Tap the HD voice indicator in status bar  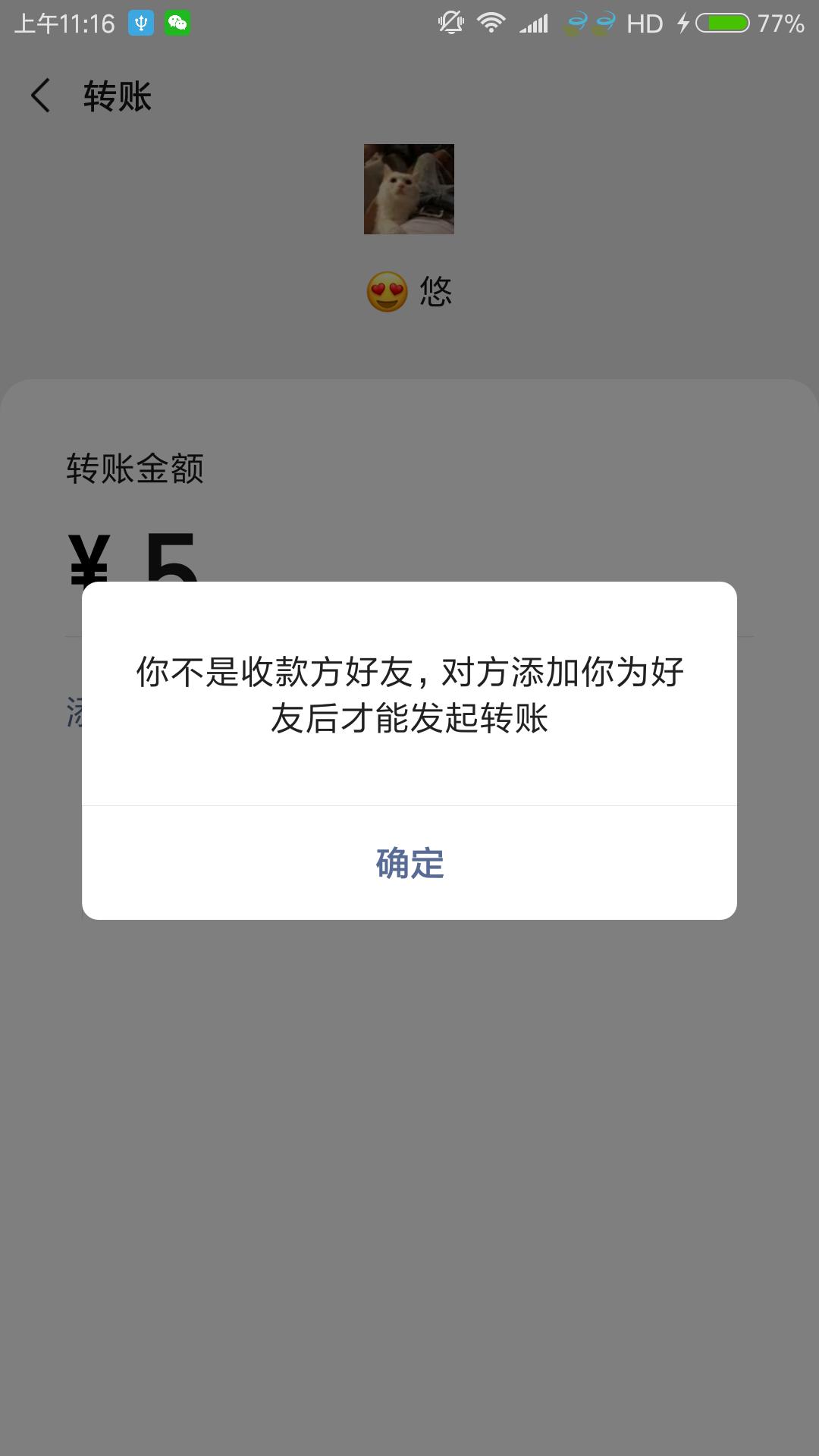pyautogui.click(x=644, y=23)
